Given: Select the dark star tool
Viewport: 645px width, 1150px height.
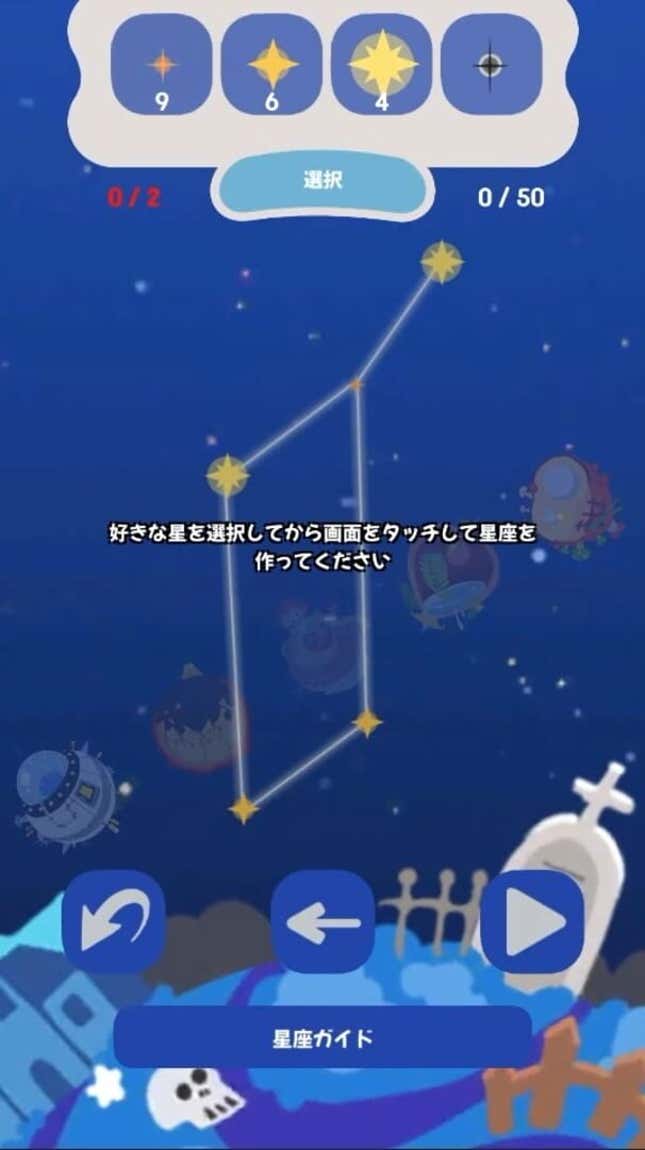Looking at the screenshot, I should pyautogui.click(x=490, y=65).
